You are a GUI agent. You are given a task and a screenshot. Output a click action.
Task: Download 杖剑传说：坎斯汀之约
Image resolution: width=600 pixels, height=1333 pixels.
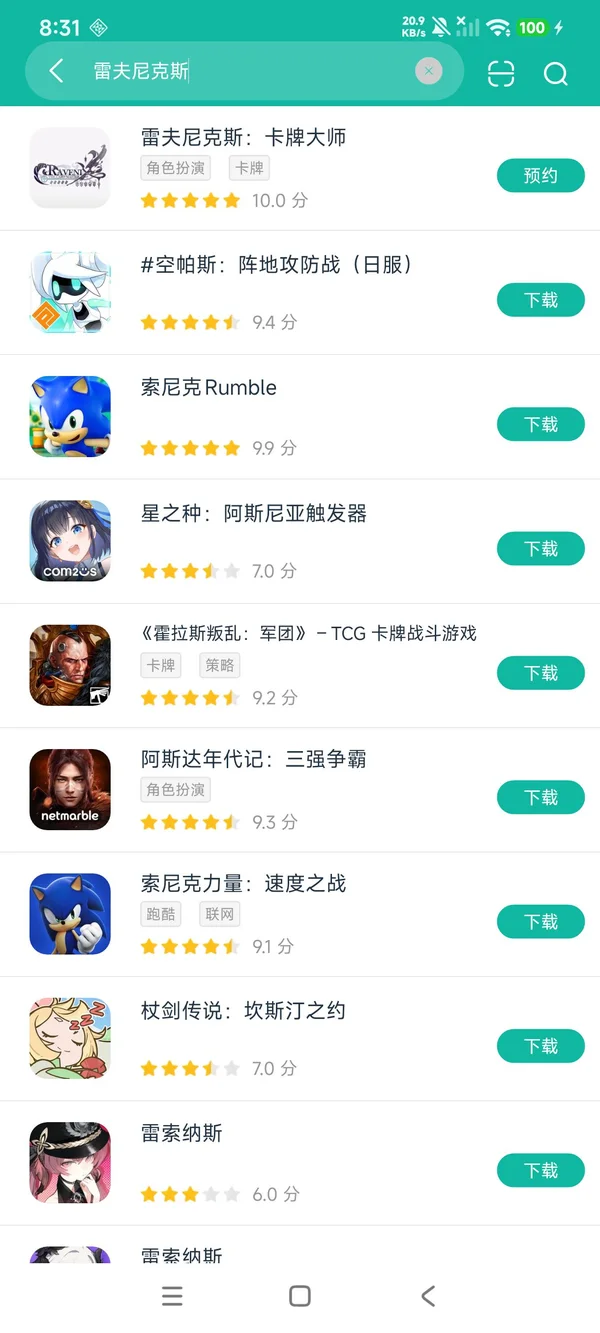[540, 1046]
